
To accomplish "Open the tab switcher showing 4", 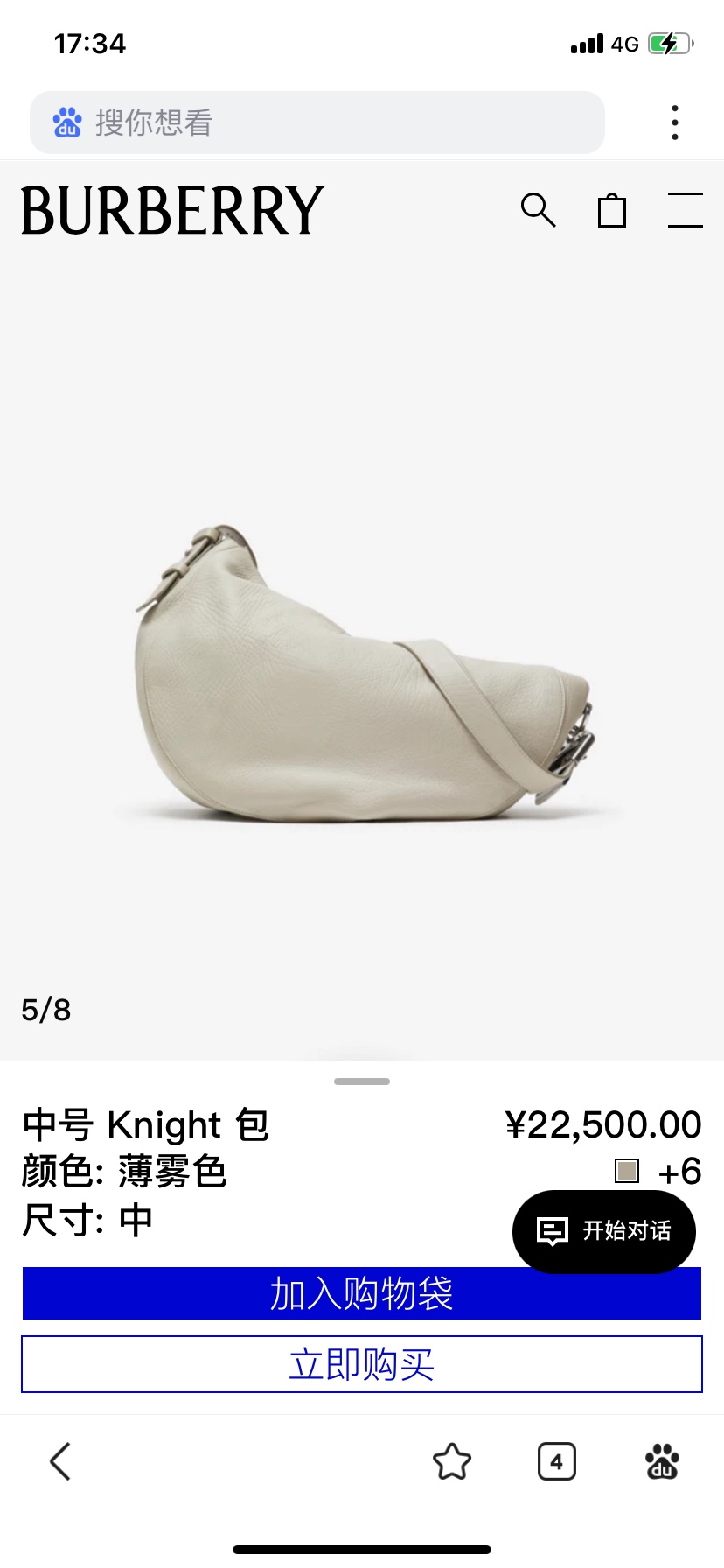I will pos(557,1461).
